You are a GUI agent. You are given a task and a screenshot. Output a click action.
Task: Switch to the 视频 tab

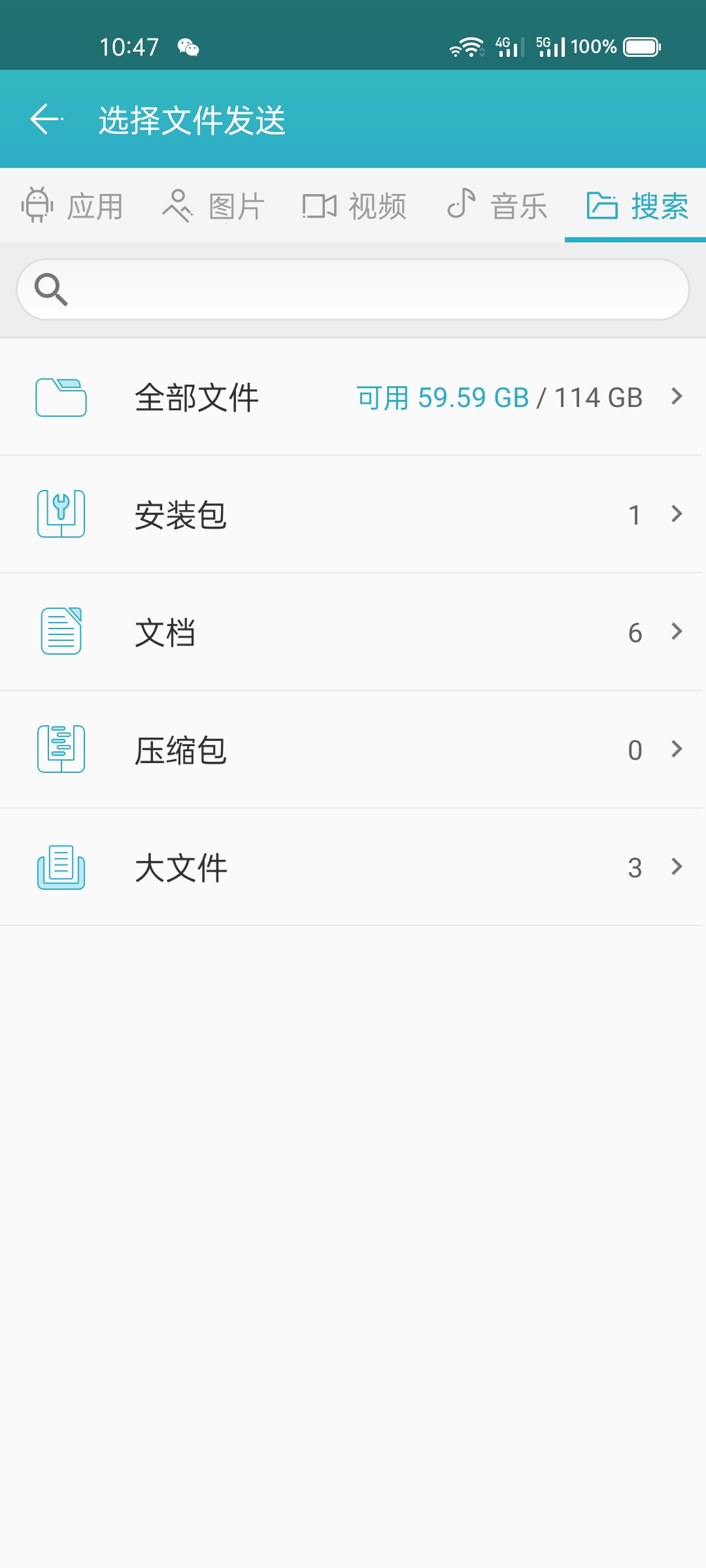354,206
